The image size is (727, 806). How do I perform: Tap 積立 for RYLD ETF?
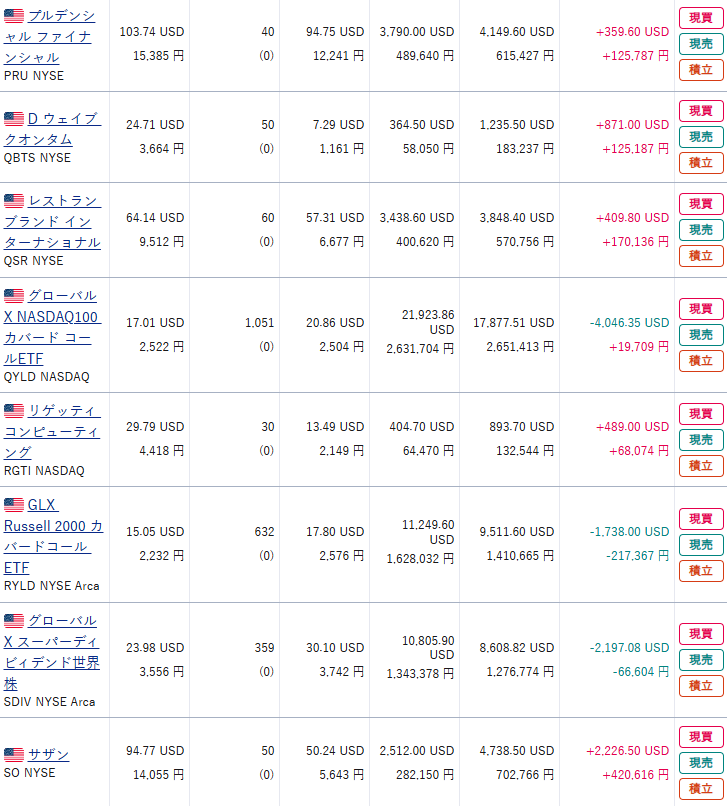[701, 570]
